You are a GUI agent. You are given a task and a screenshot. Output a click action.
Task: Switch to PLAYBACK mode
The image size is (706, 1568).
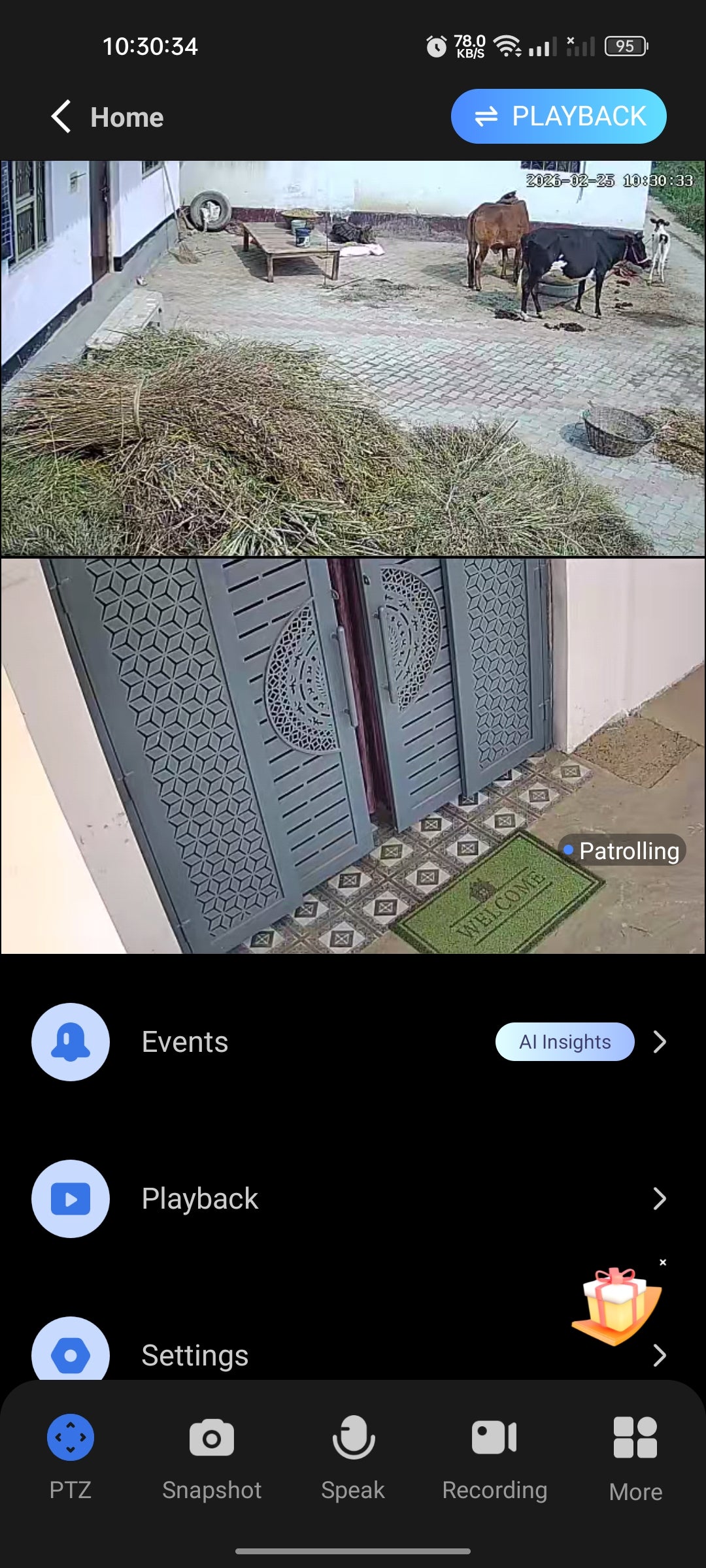point(558,116)
